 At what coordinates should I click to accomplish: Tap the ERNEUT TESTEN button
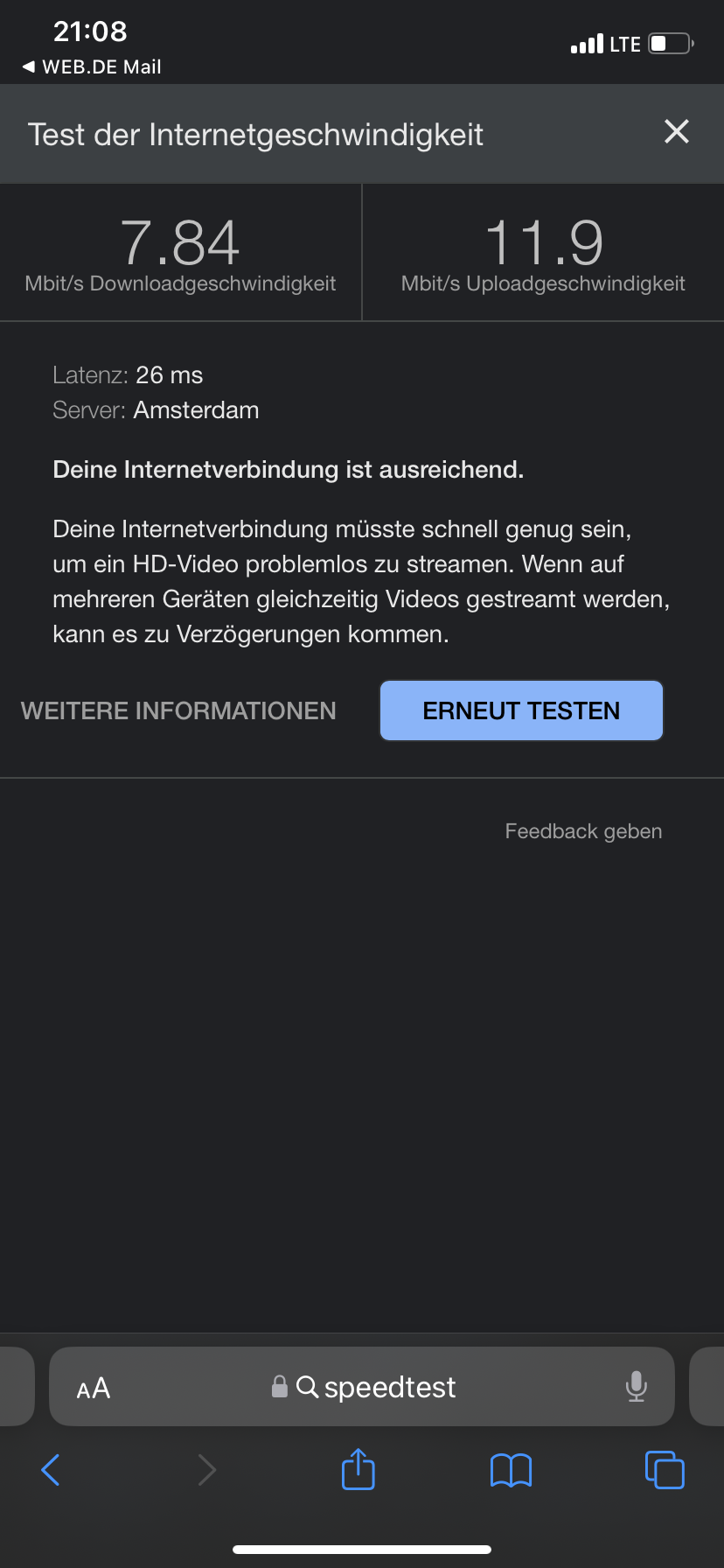coord(521,710)
